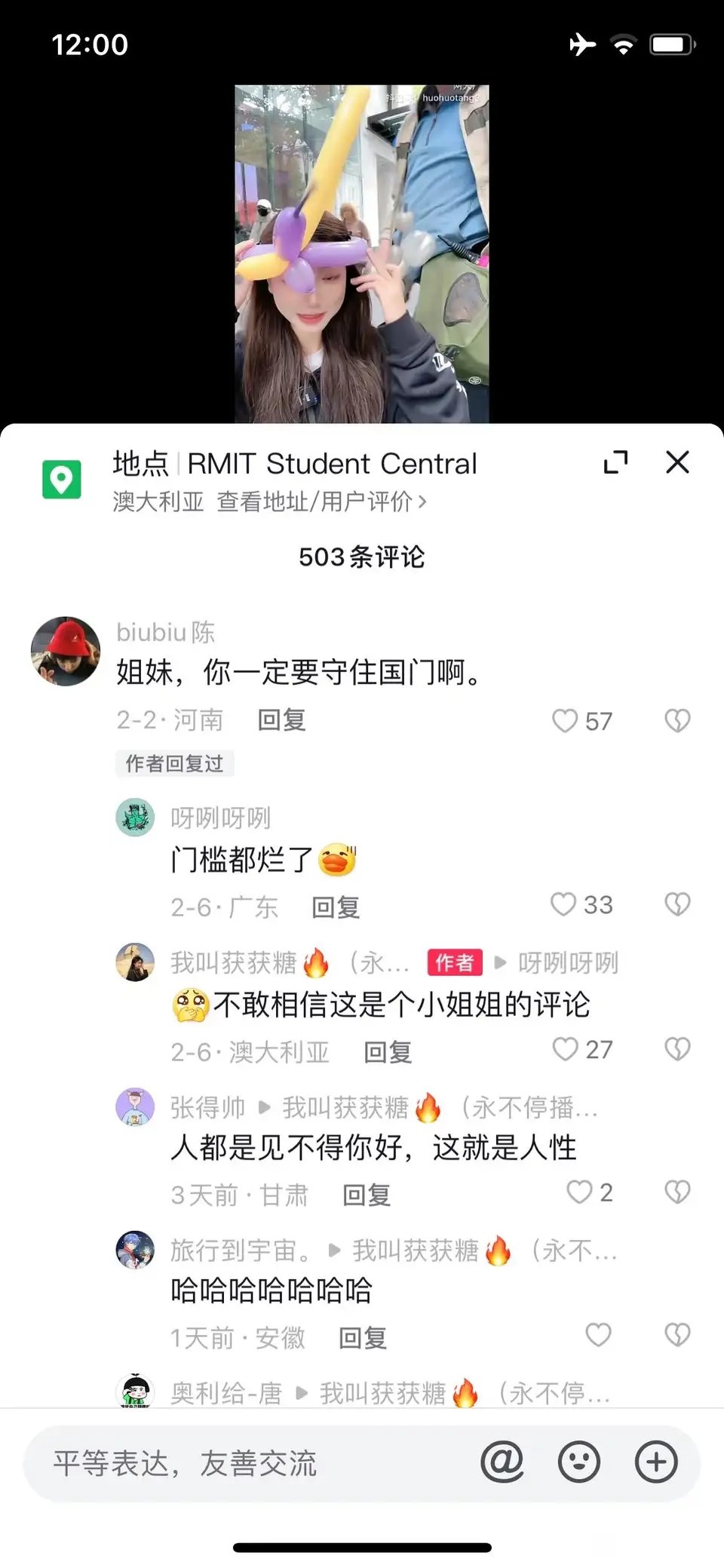Reply to the author's comment from 澳大利亚
The height and width of the screenshot is (1568, 724).
pyautogui.click(x=388, y=1052)
